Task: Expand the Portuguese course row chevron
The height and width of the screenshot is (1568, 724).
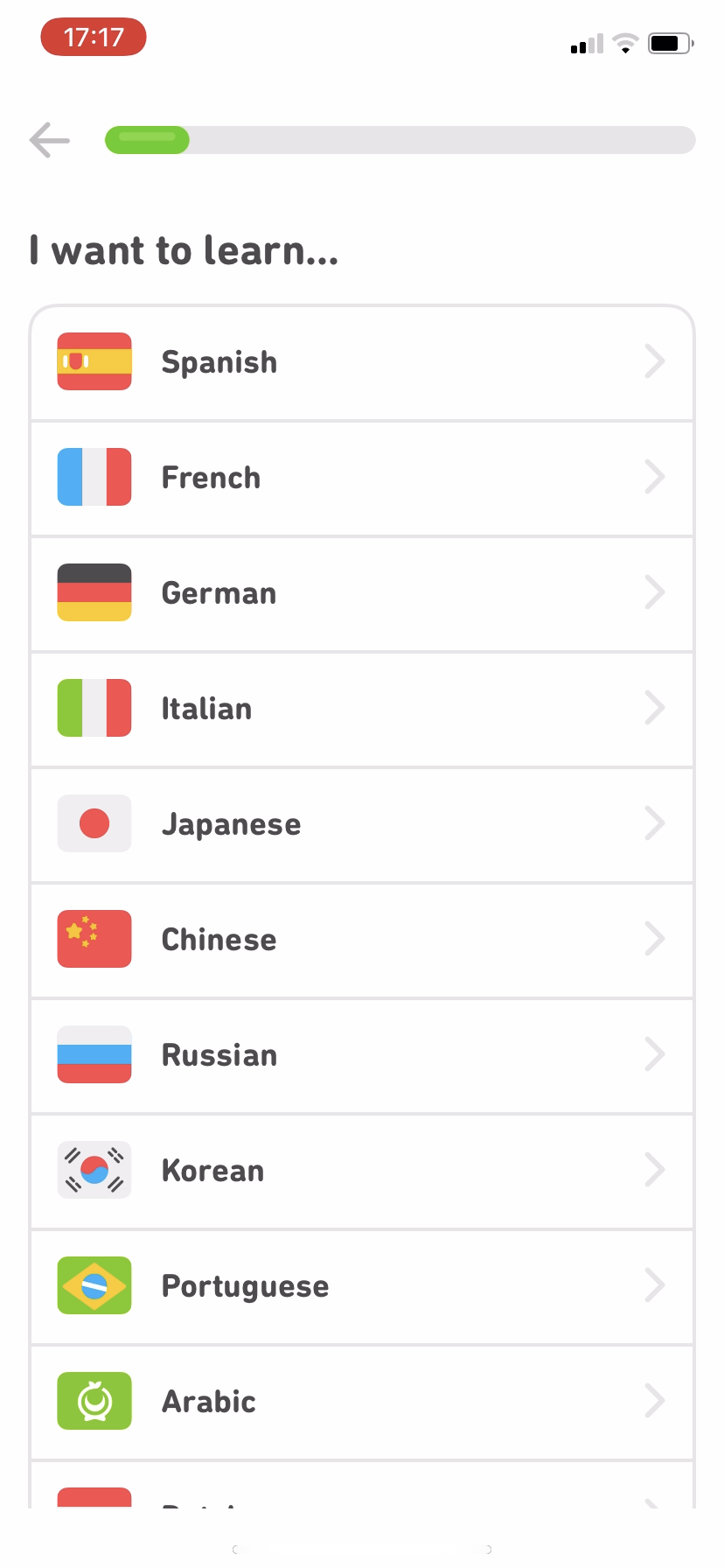Action: [x=654, y=1285]
